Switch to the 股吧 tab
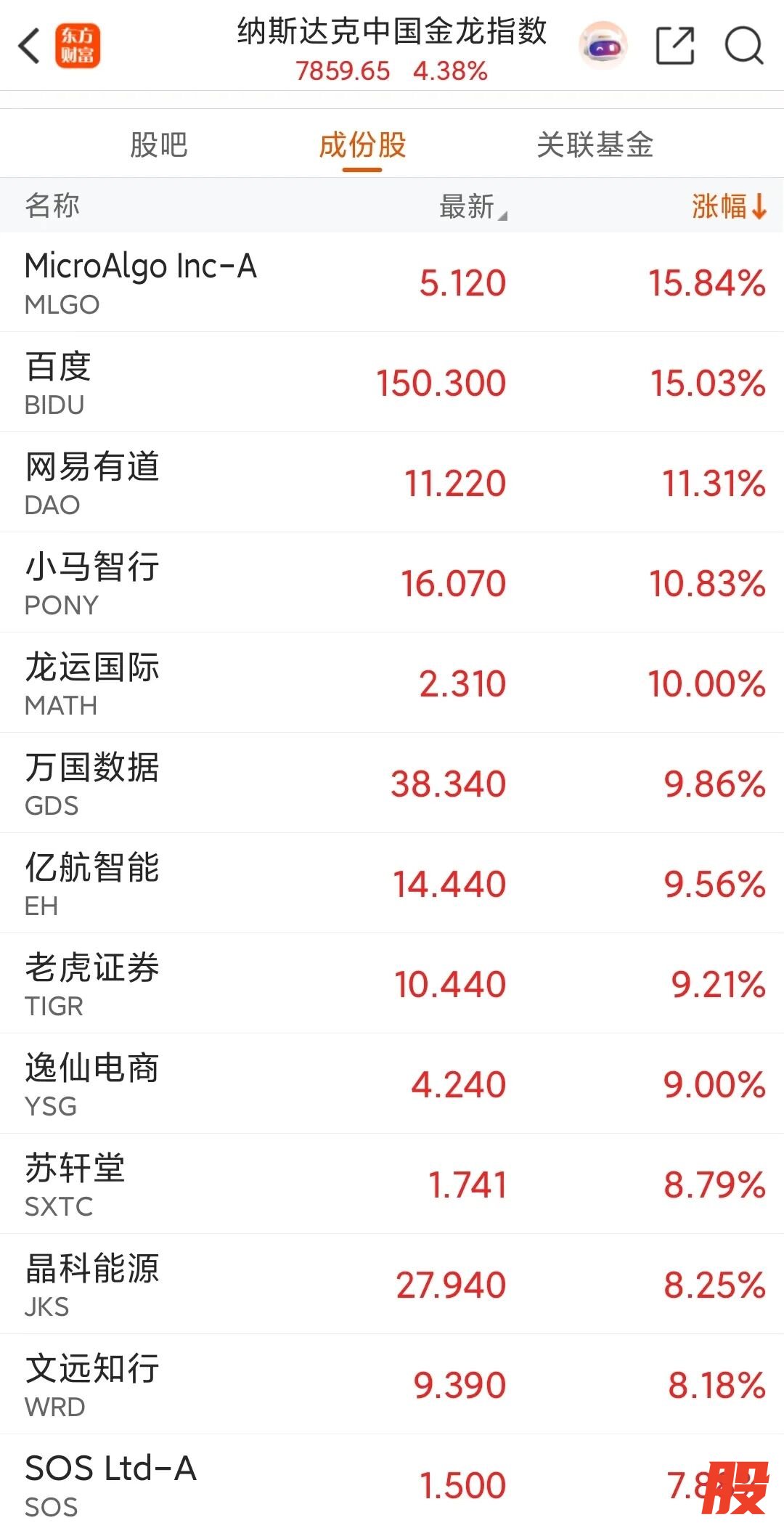Image resolution: width=784 pixels, height=1528 pixels. click(x=159, y=145)
